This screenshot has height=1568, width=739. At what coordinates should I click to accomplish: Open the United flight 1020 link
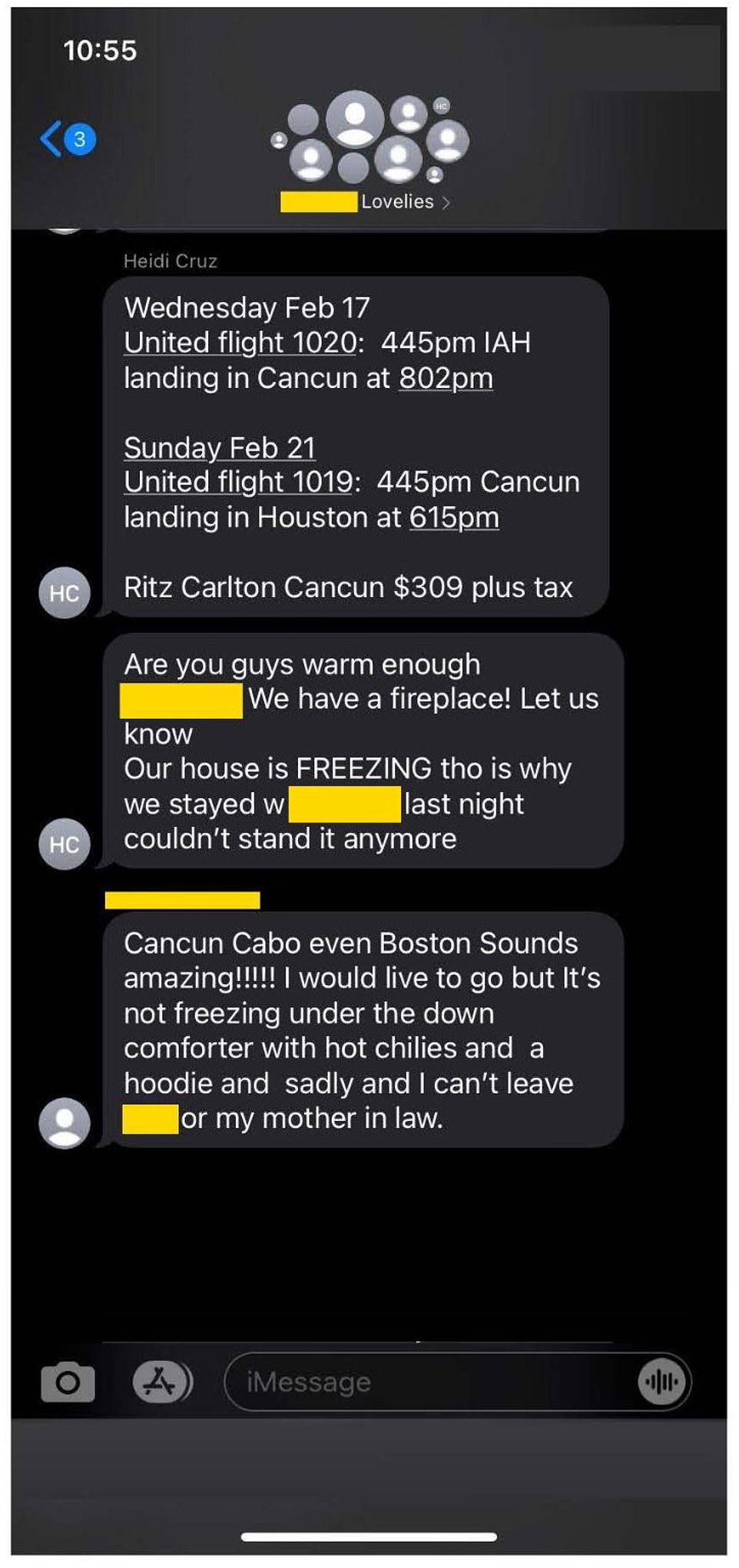[240, 343]
